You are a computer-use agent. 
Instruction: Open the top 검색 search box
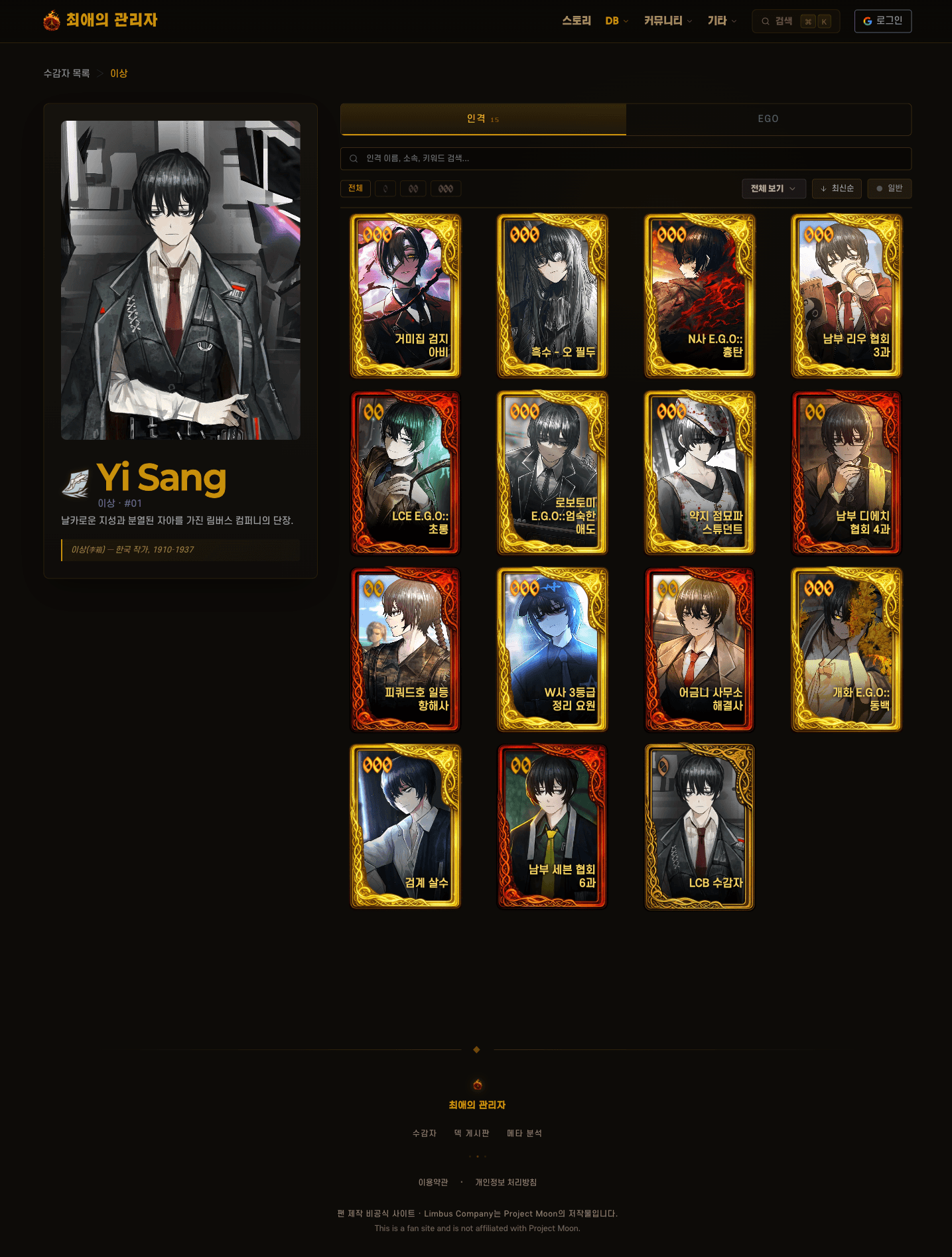[795, 21]
